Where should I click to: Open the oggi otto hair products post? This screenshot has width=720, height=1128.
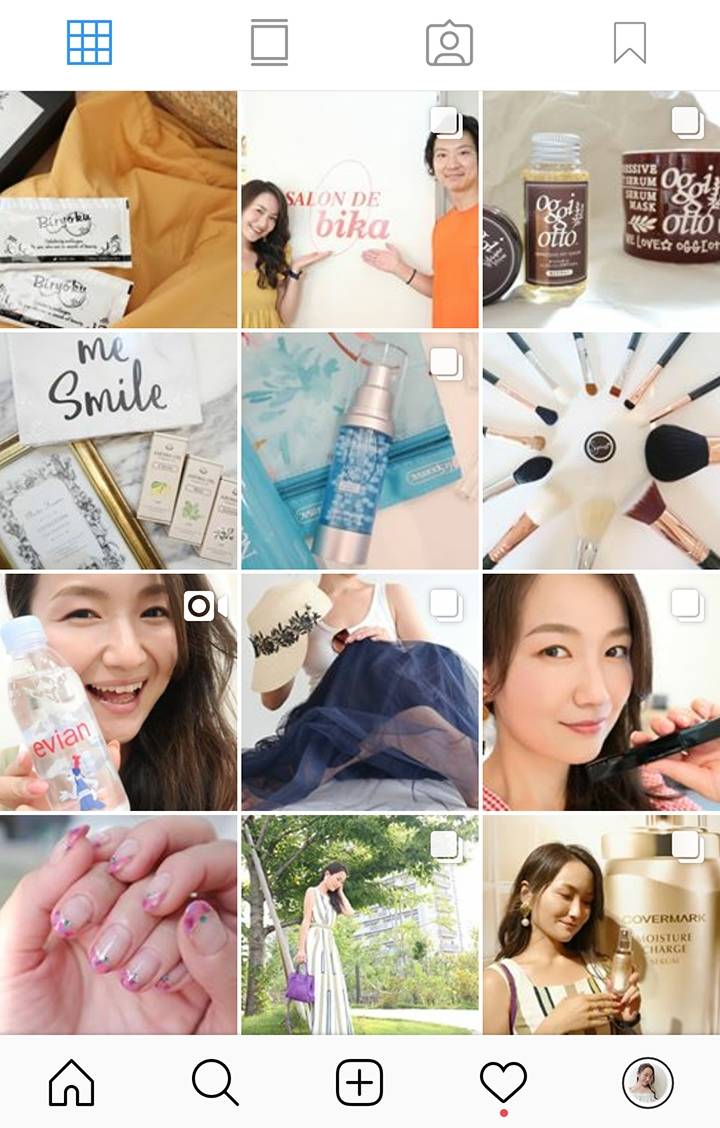tap(601, 210)
